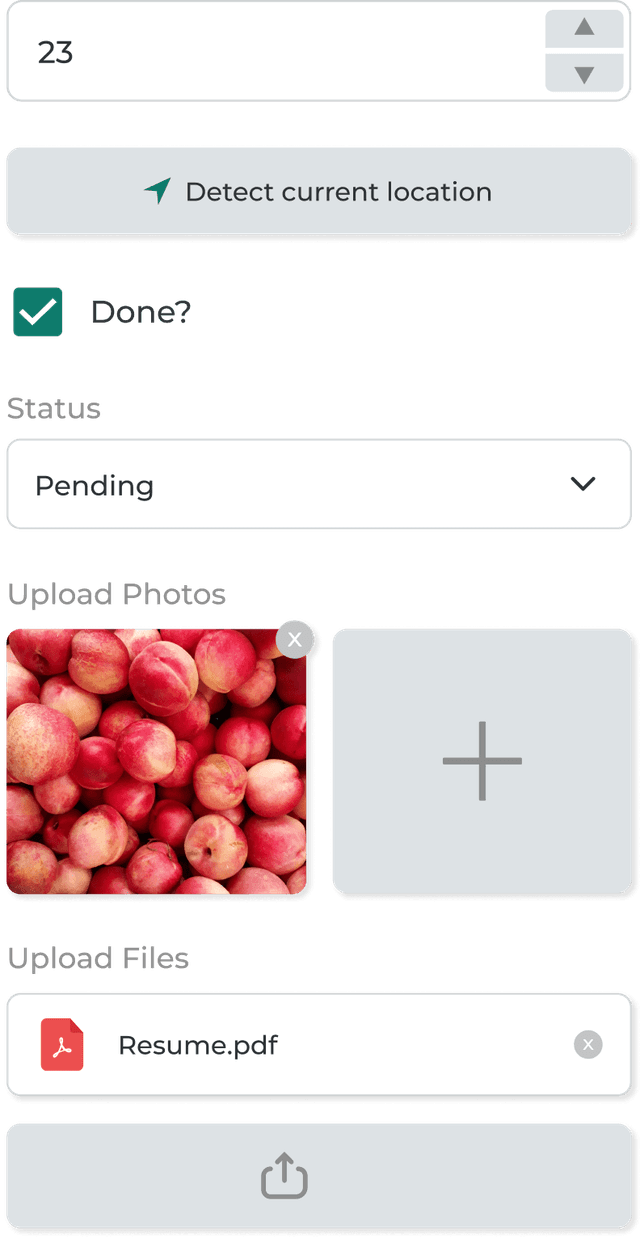This screenshot has width=640, height=1239.
Task: Expand the Status dropdown showing Pending
Action: (x=319, y=485)
